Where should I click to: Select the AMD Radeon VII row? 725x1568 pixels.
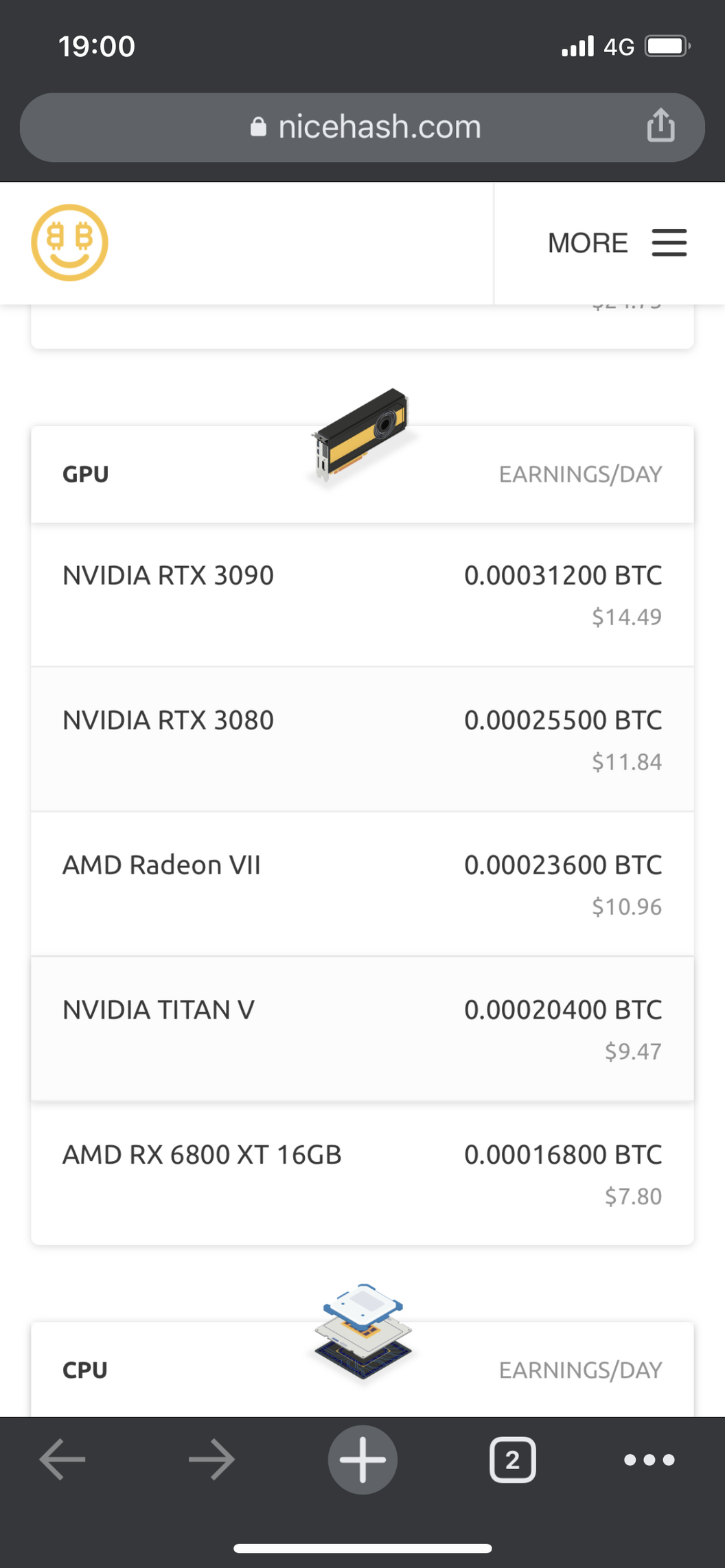[362, 885]
